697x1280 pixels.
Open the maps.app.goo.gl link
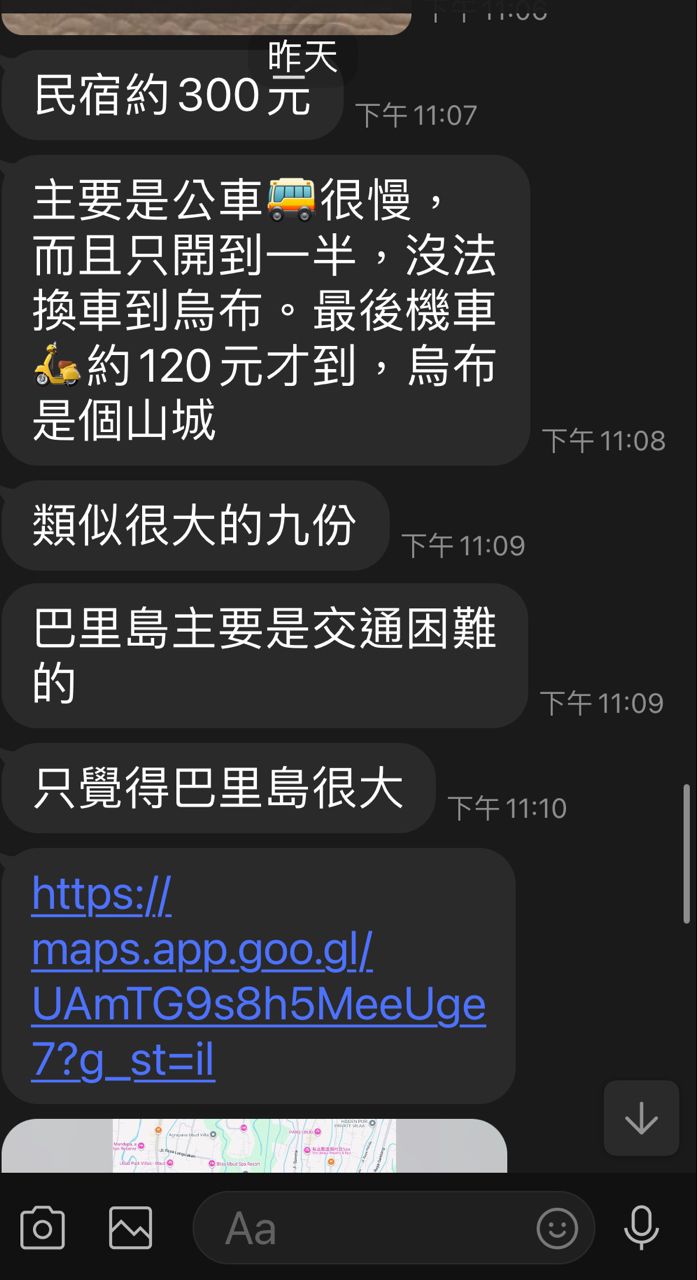pos(258,976)
